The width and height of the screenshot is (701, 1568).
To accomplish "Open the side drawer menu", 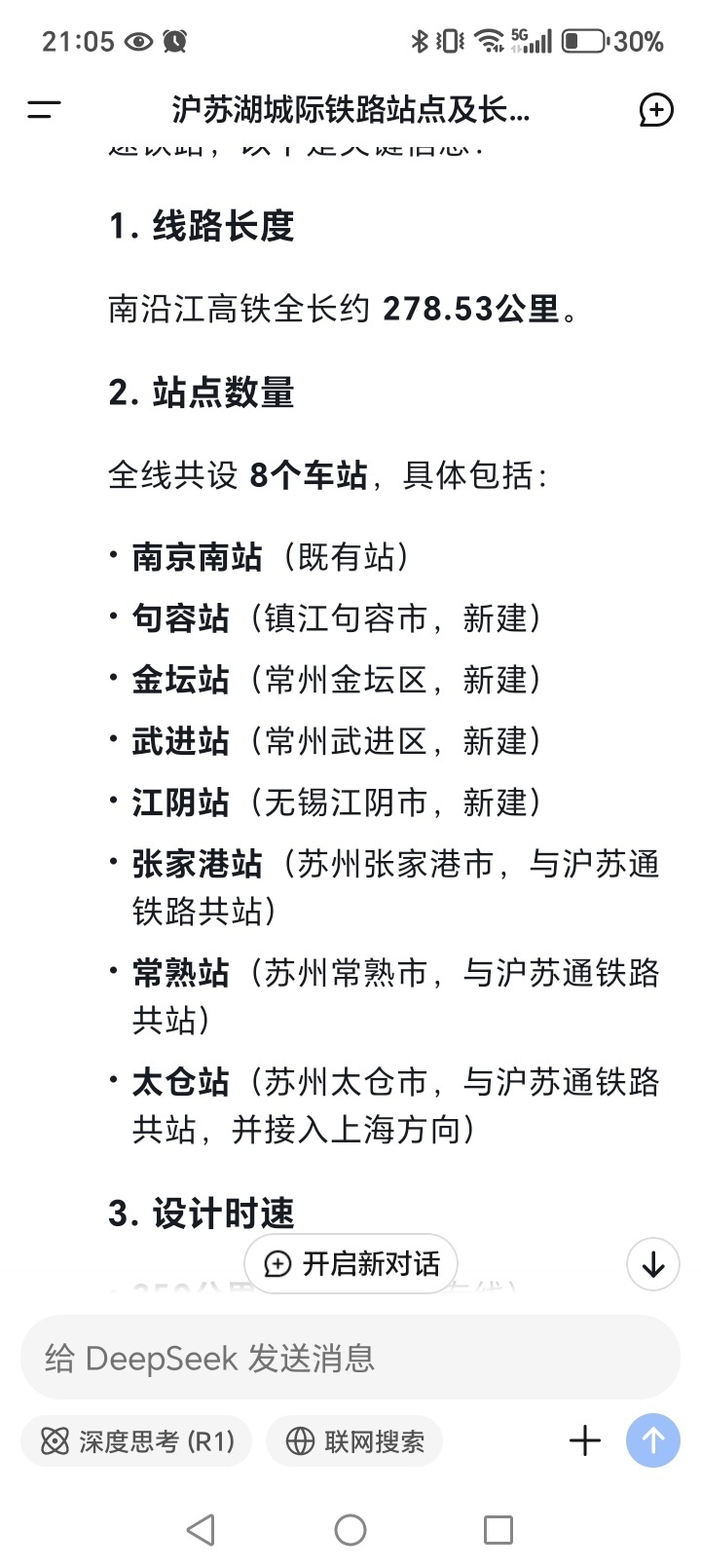I will (x=44, y=110).
